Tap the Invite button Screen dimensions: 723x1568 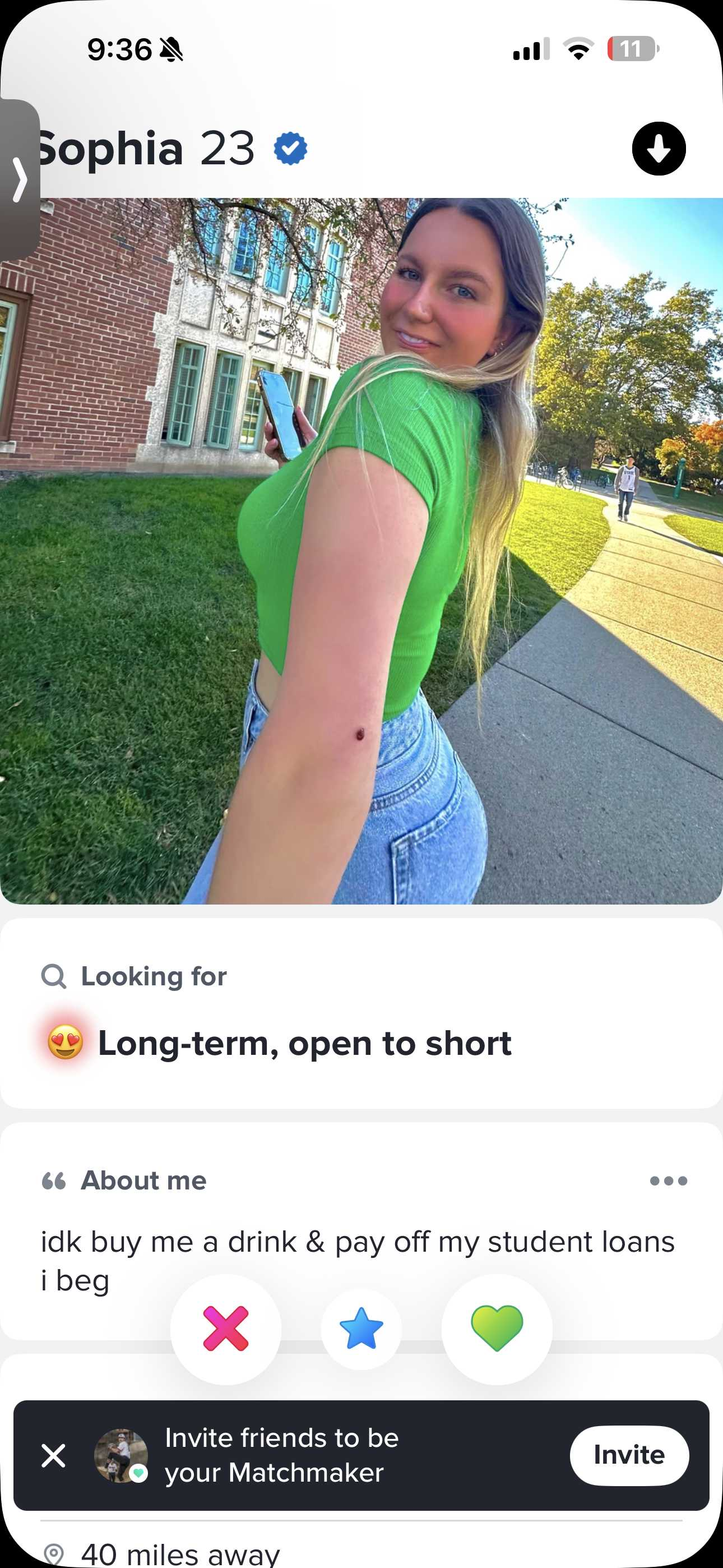[629, 1455]
